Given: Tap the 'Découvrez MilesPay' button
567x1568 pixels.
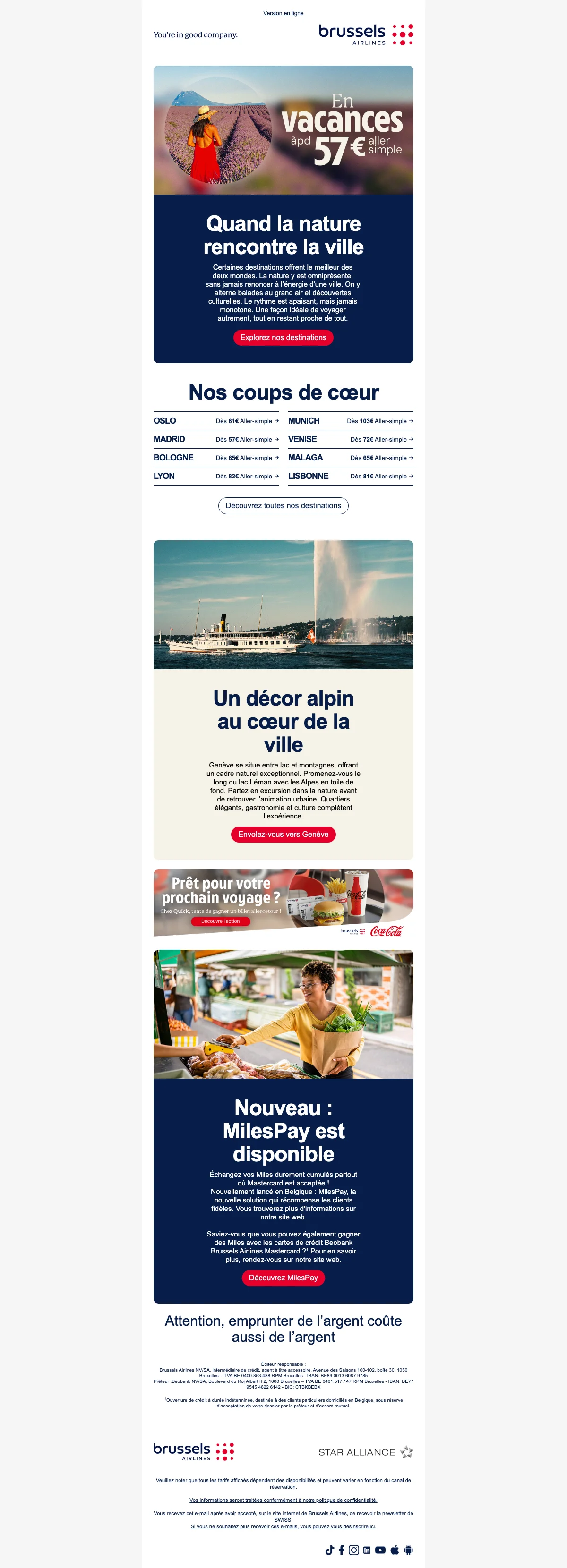Looking at the screenshot, I should [x=283, y=1278].
